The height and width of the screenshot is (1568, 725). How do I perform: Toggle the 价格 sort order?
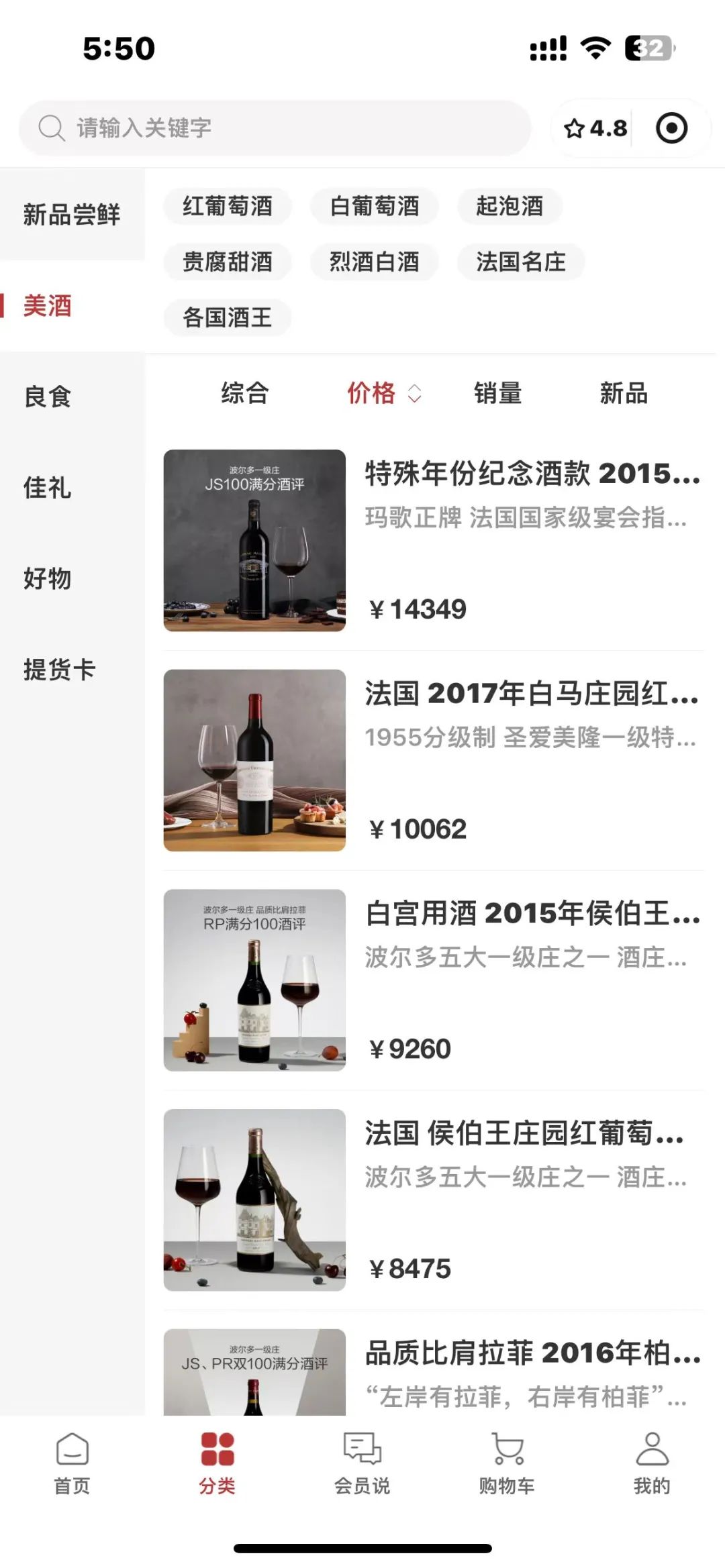coord(383,393)
